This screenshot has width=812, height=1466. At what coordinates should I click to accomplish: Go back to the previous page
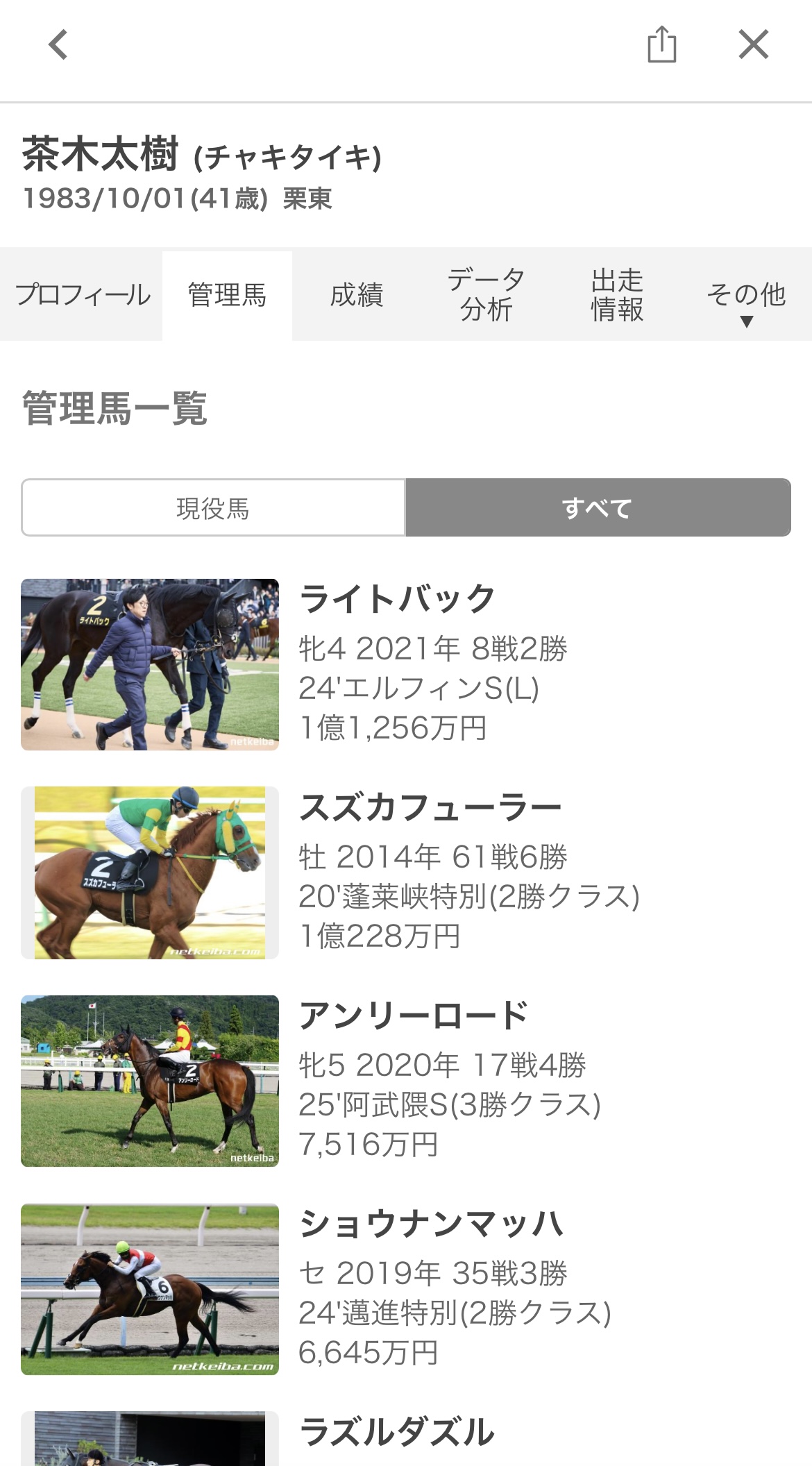tap(58, 45)
